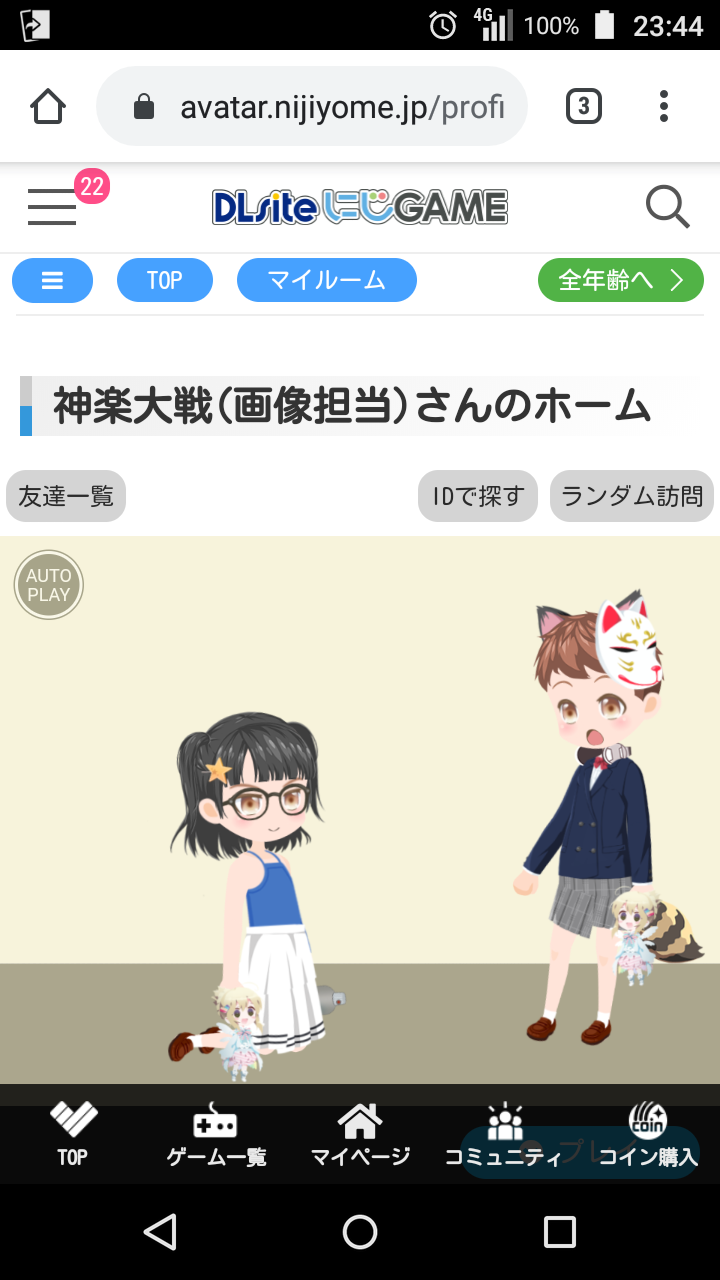
Task: Tap the blue list menu button
Action: (x=52, y=280)
